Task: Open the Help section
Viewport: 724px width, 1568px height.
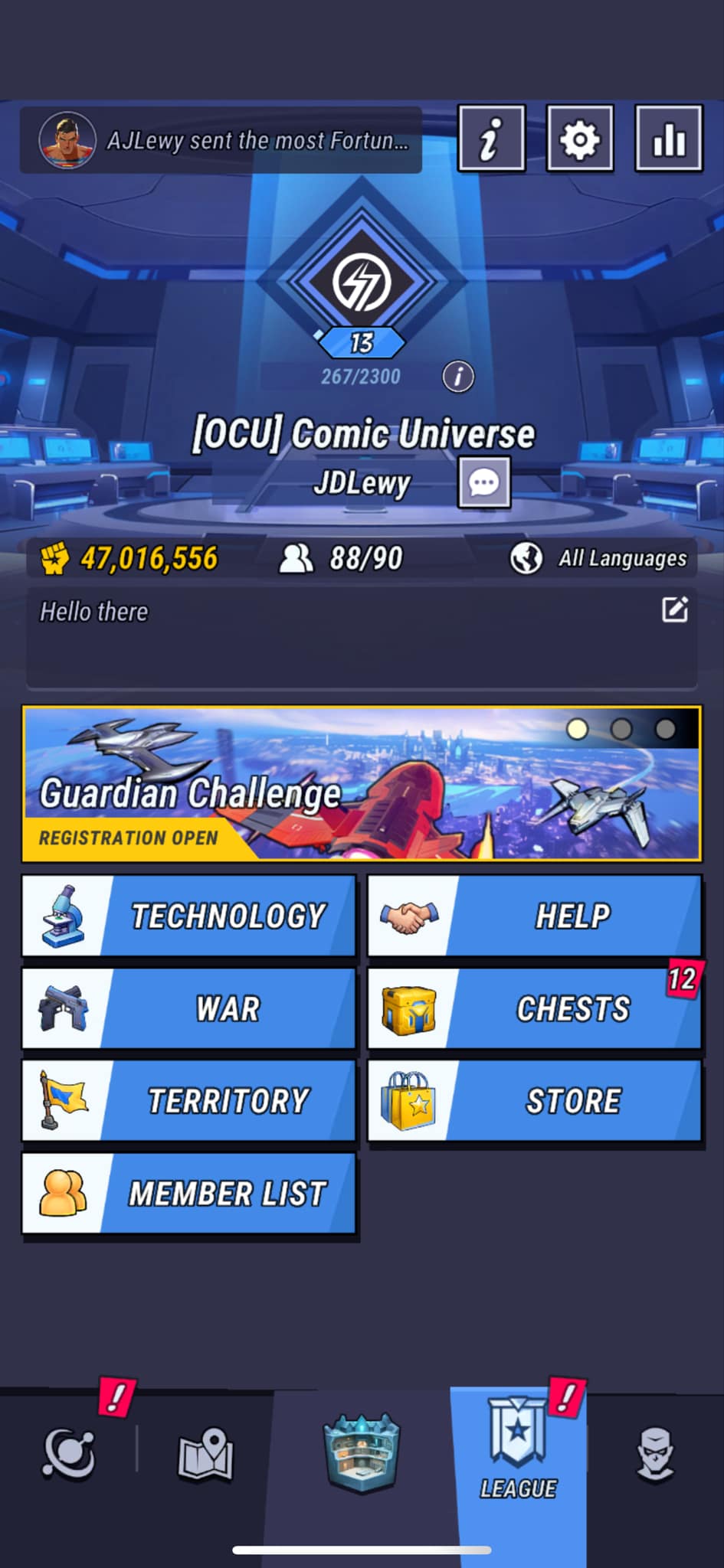Action: (535, 916)
